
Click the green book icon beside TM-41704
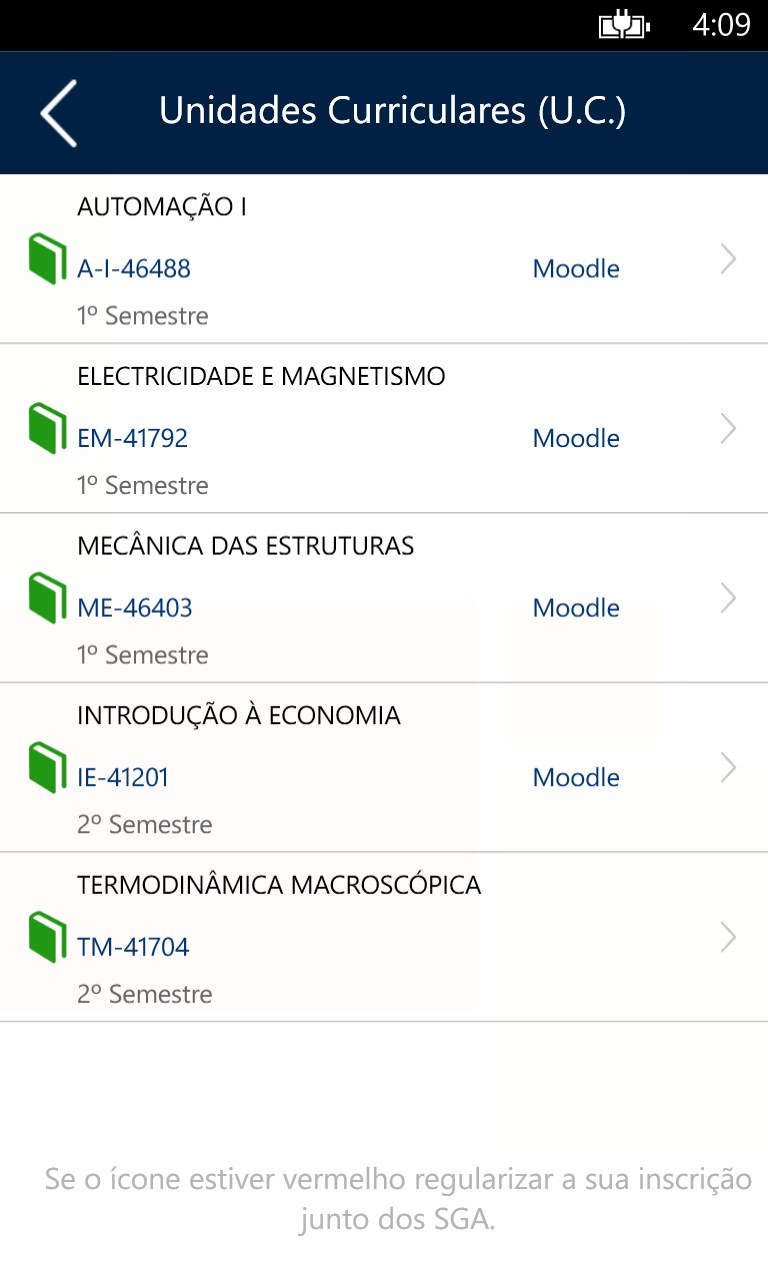pyautogui.click(x=48, y=936)
